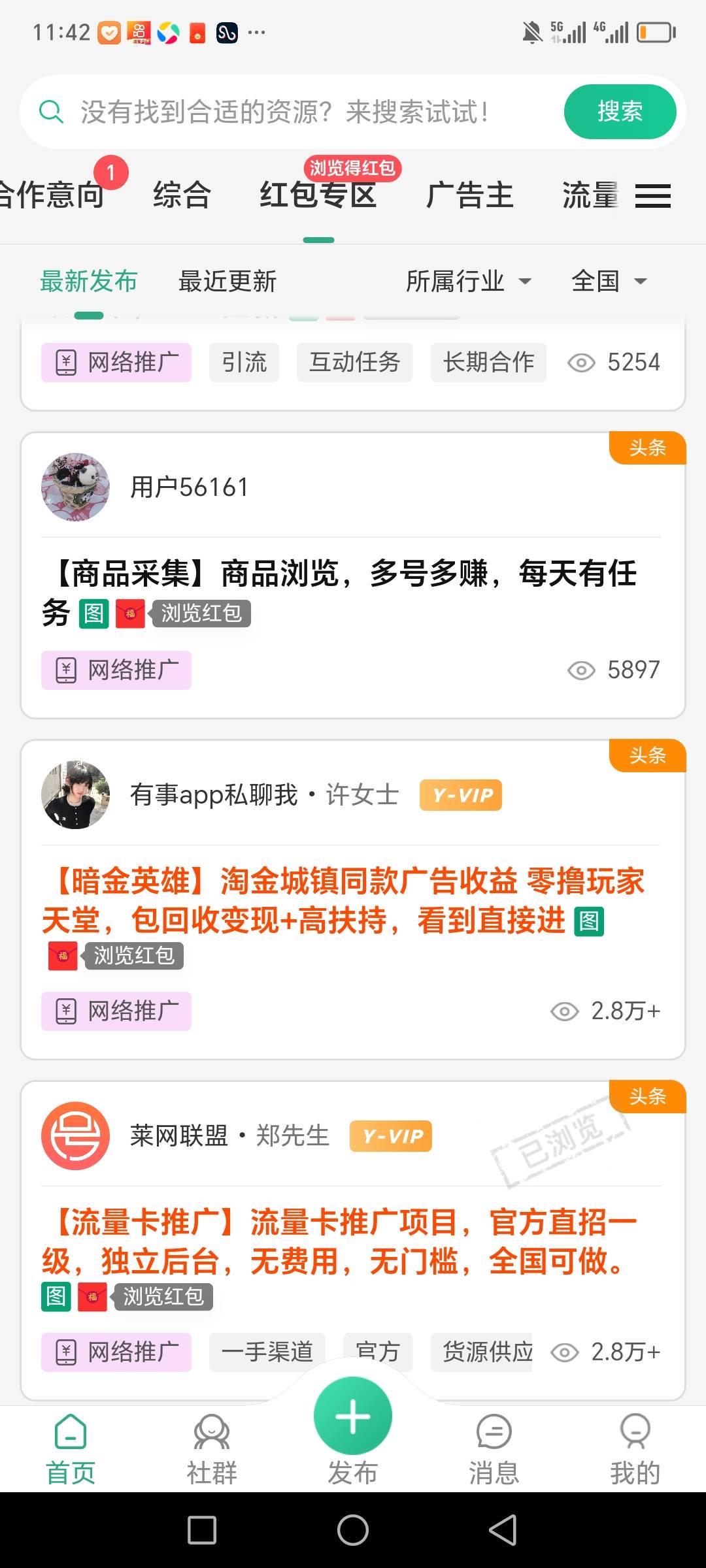Select the 广告主 tab
This screenshot has height=1568, width=706.
[x=469, y=195]
